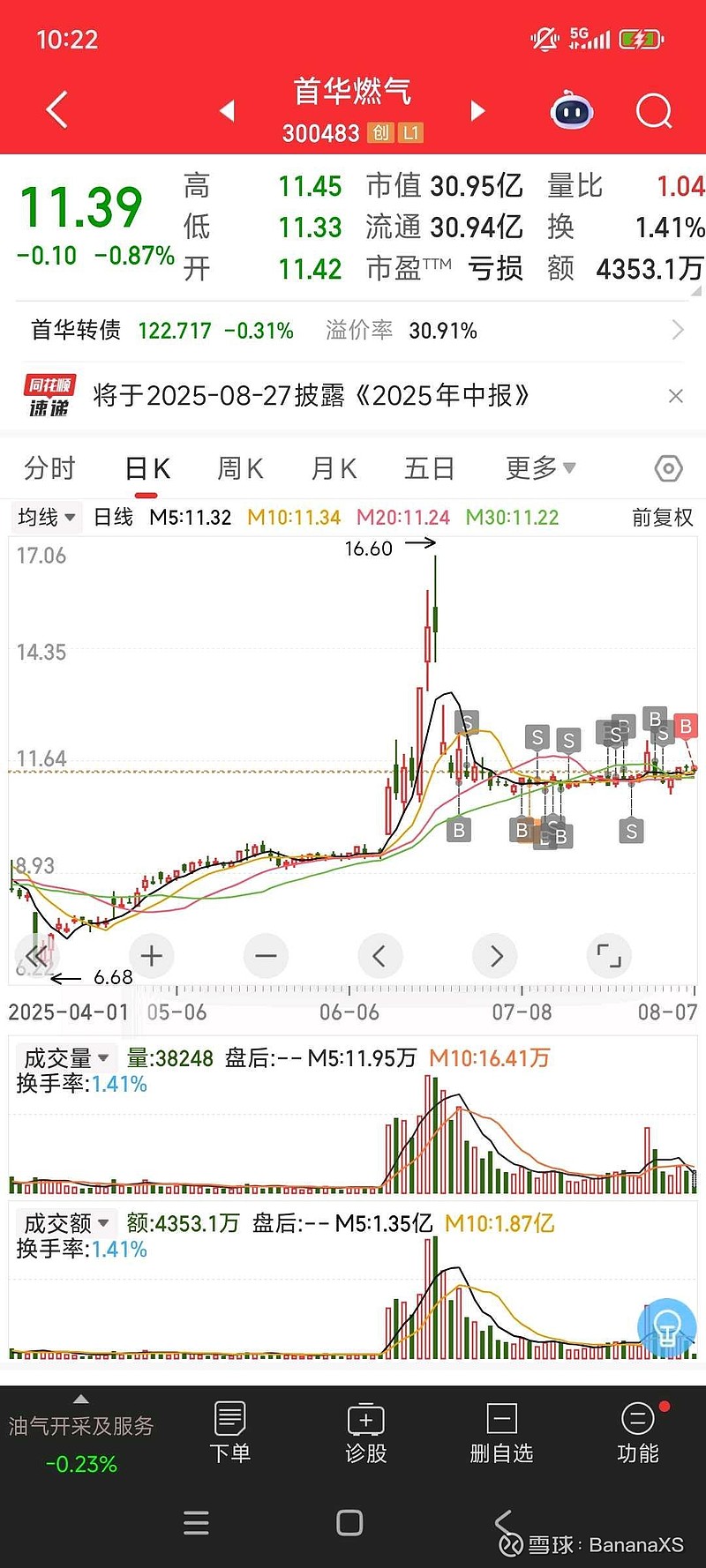
Task: Zoom out the K-line chart with minus
Action: click(x=266, y=956)
